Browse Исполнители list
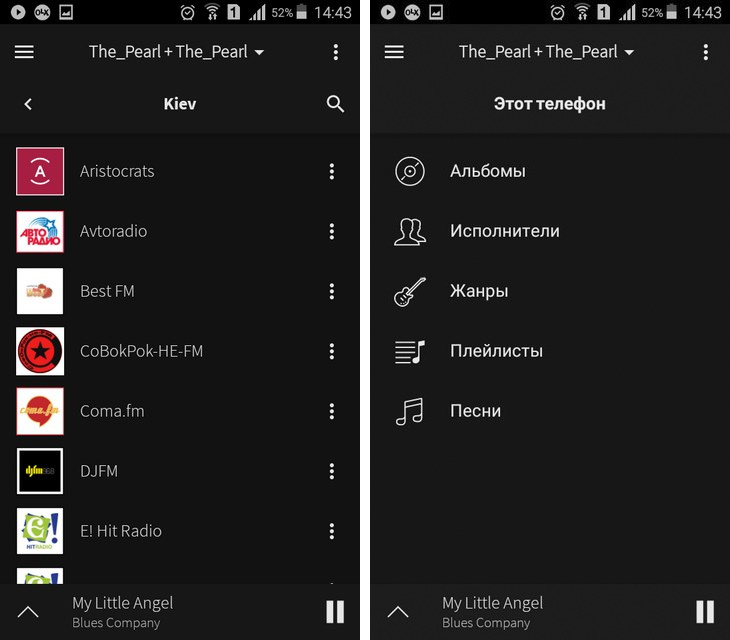730x640 pixels. [504, 231]
